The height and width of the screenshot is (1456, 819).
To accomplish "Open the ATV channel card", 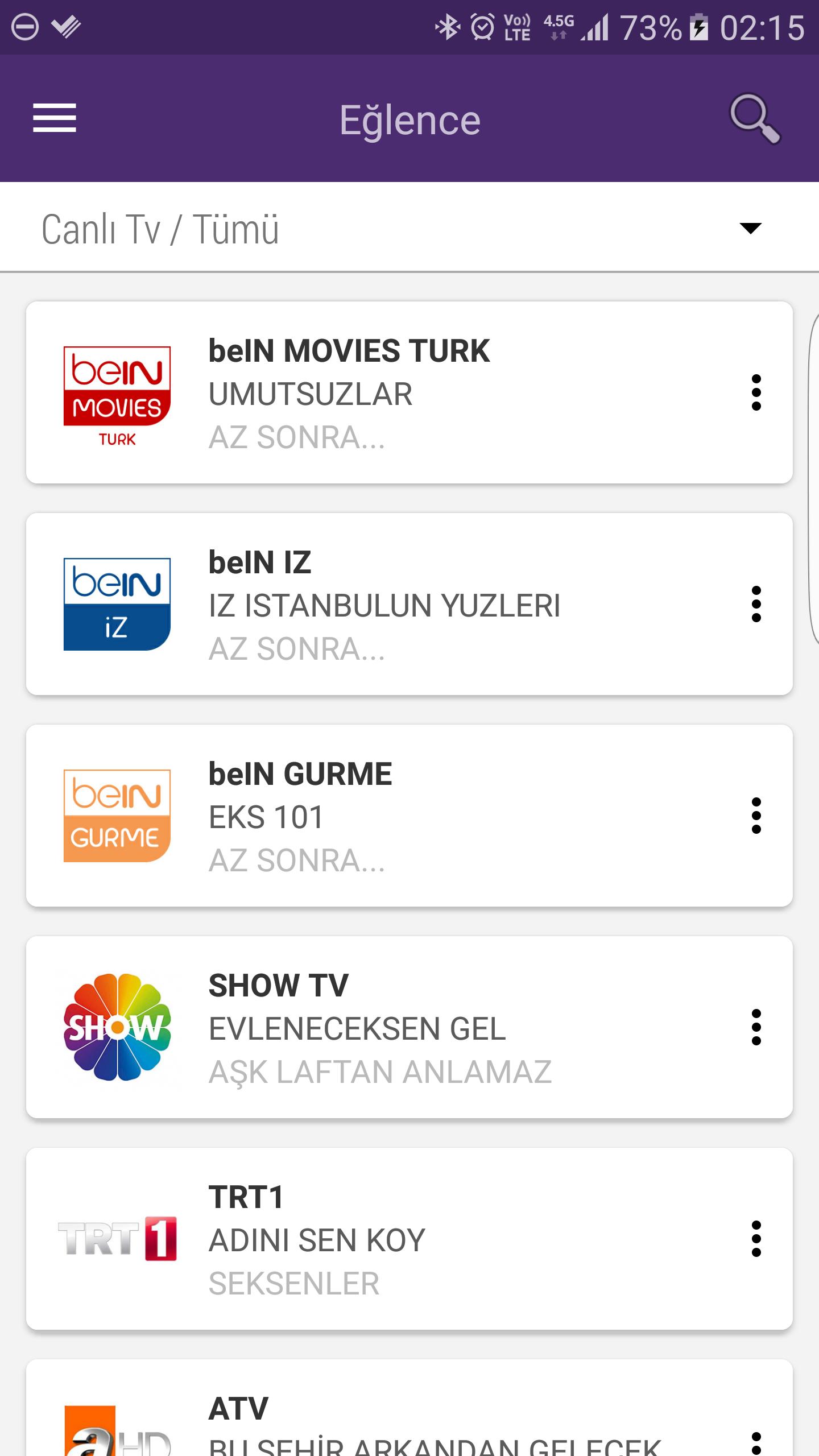I will tap(387, 1416).
